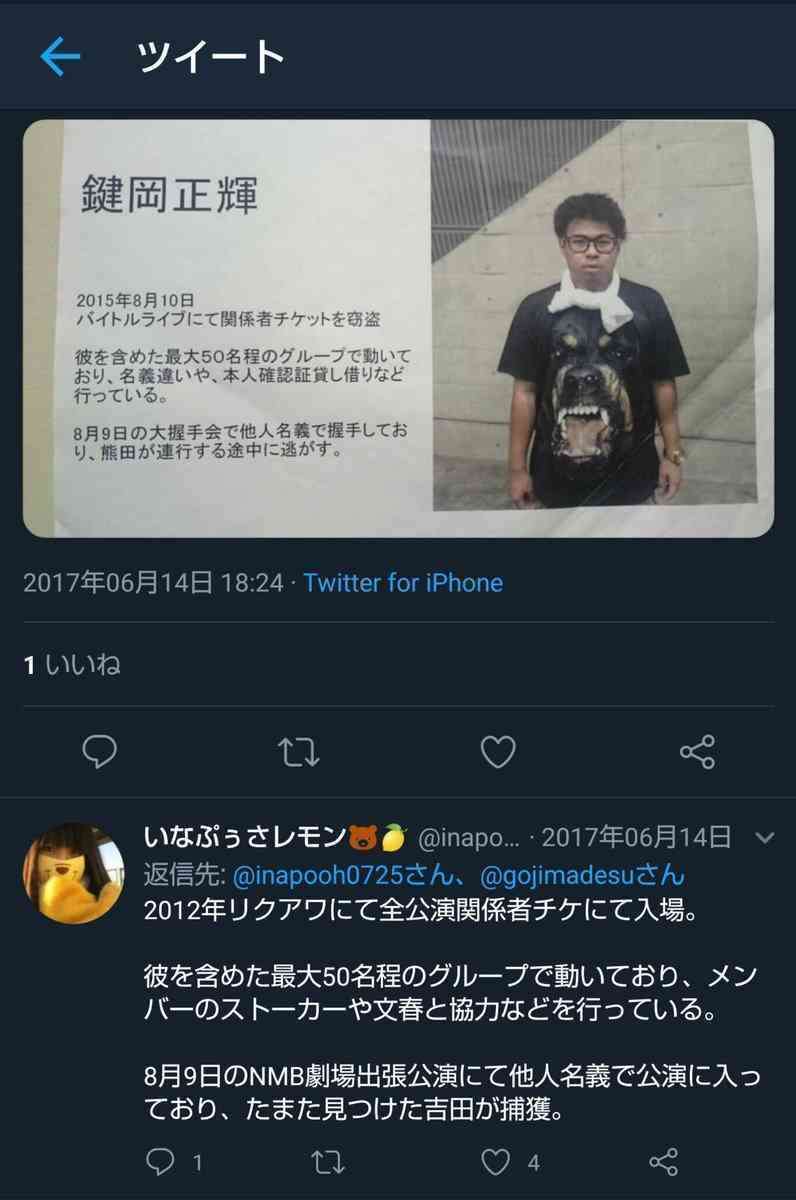
Task: Open the @gojimadesu mention link
Action: point(582,875)
